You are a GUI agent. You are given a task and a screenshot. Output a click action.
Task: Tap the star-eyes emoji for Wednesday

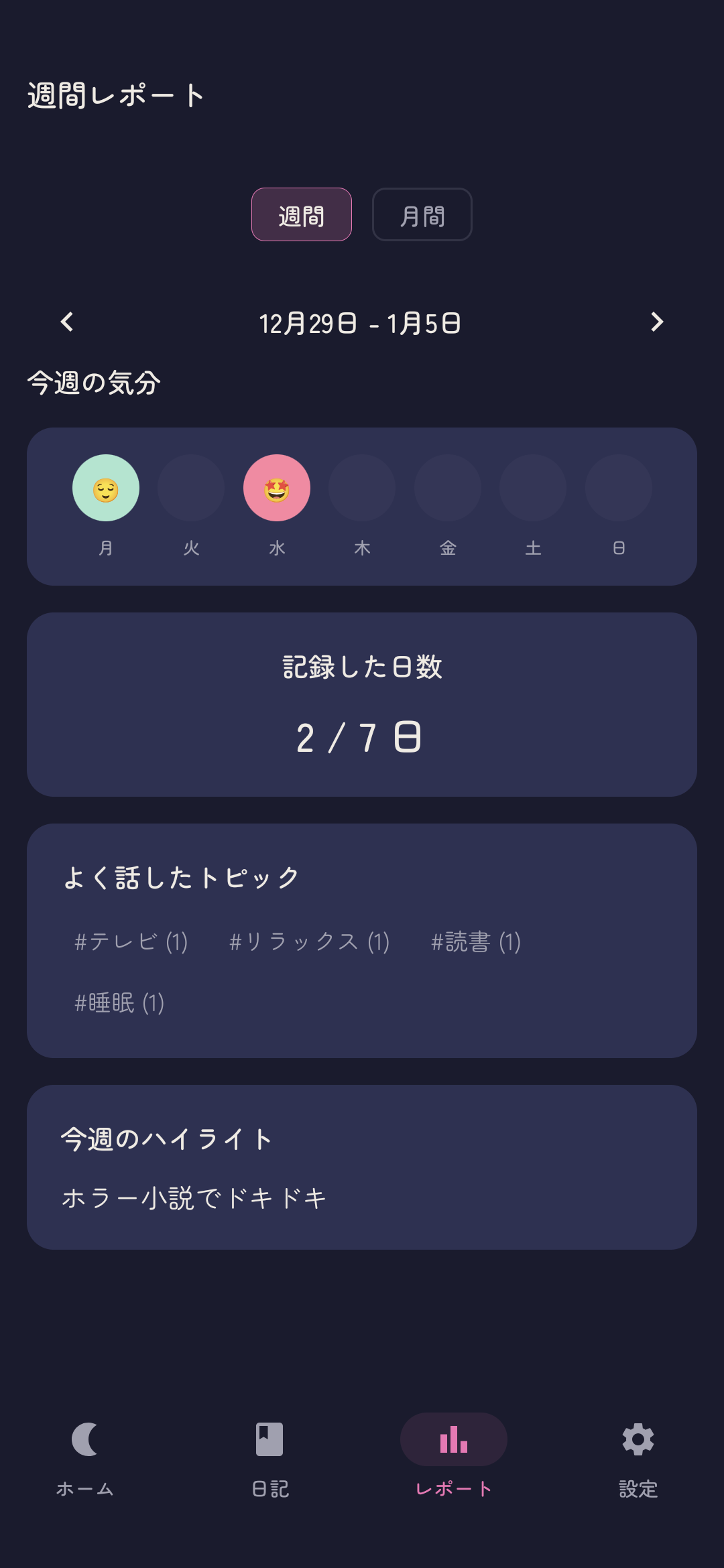(x=276, y=488)
